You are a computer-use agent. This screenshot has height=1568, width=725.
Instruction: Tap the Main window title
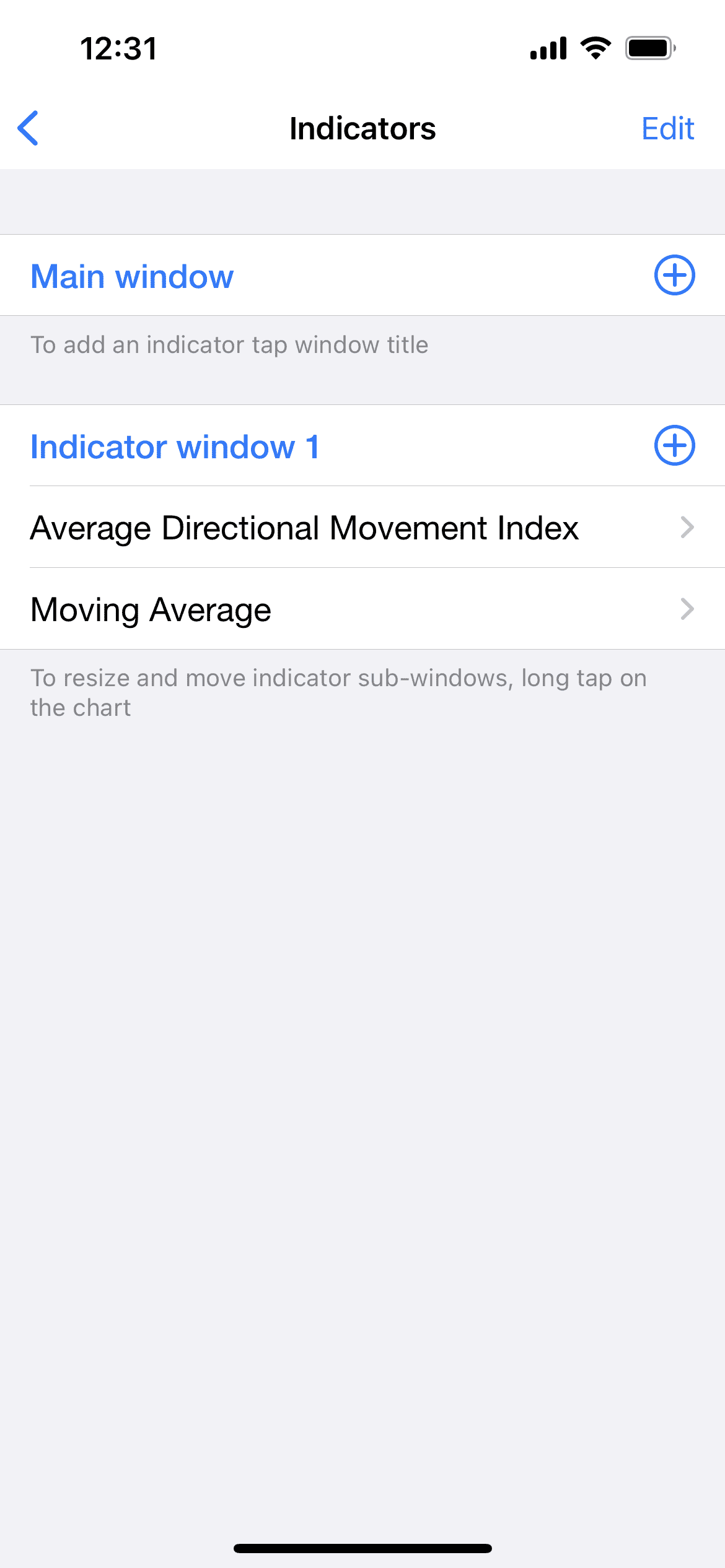point(132,276)
